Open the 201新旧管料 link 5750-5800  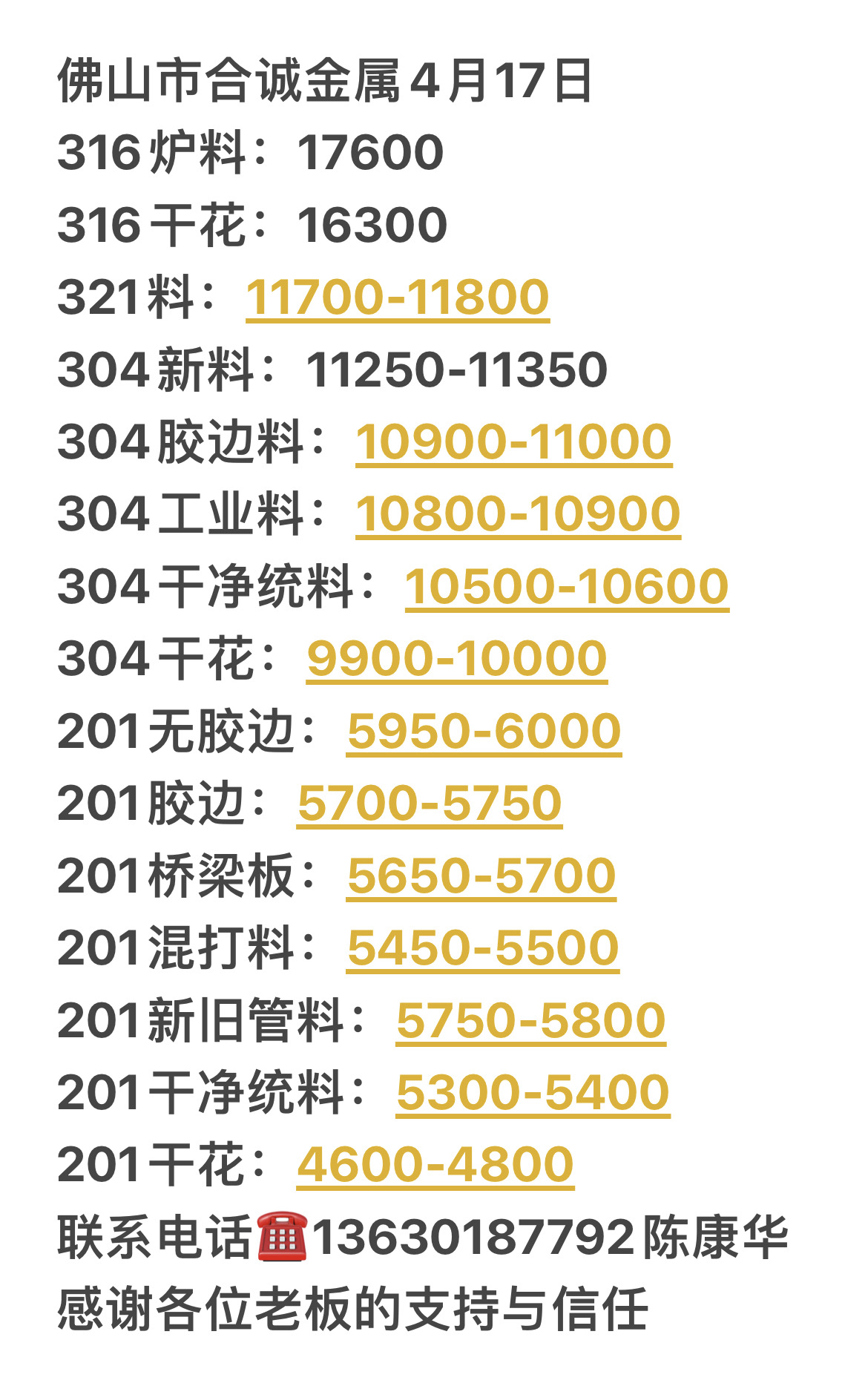(531, 1021)
